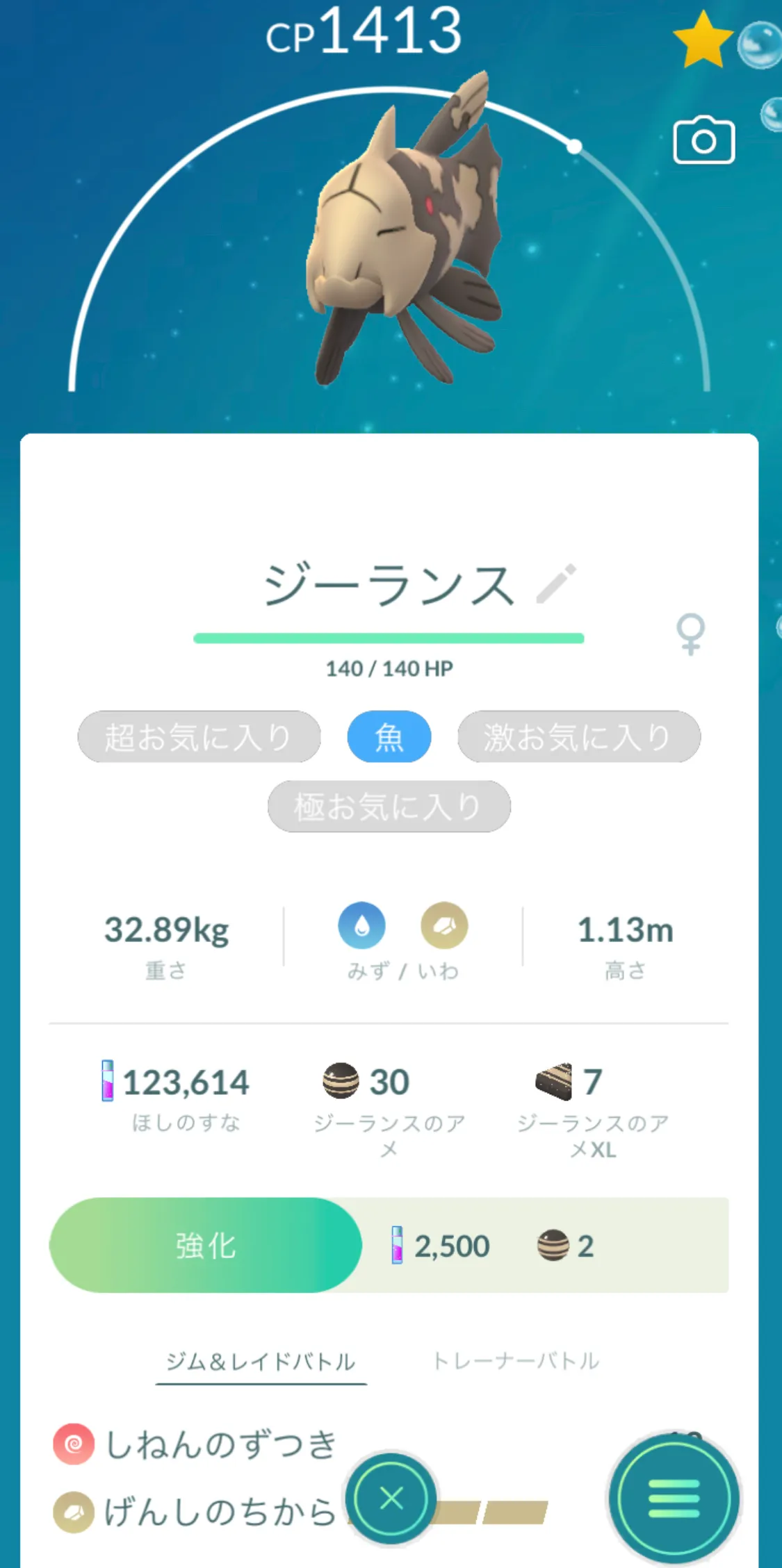Screen dimensions: 782x1568
Task: Select the 超お気に入り tag chip
Action: [x=199, y=736]
